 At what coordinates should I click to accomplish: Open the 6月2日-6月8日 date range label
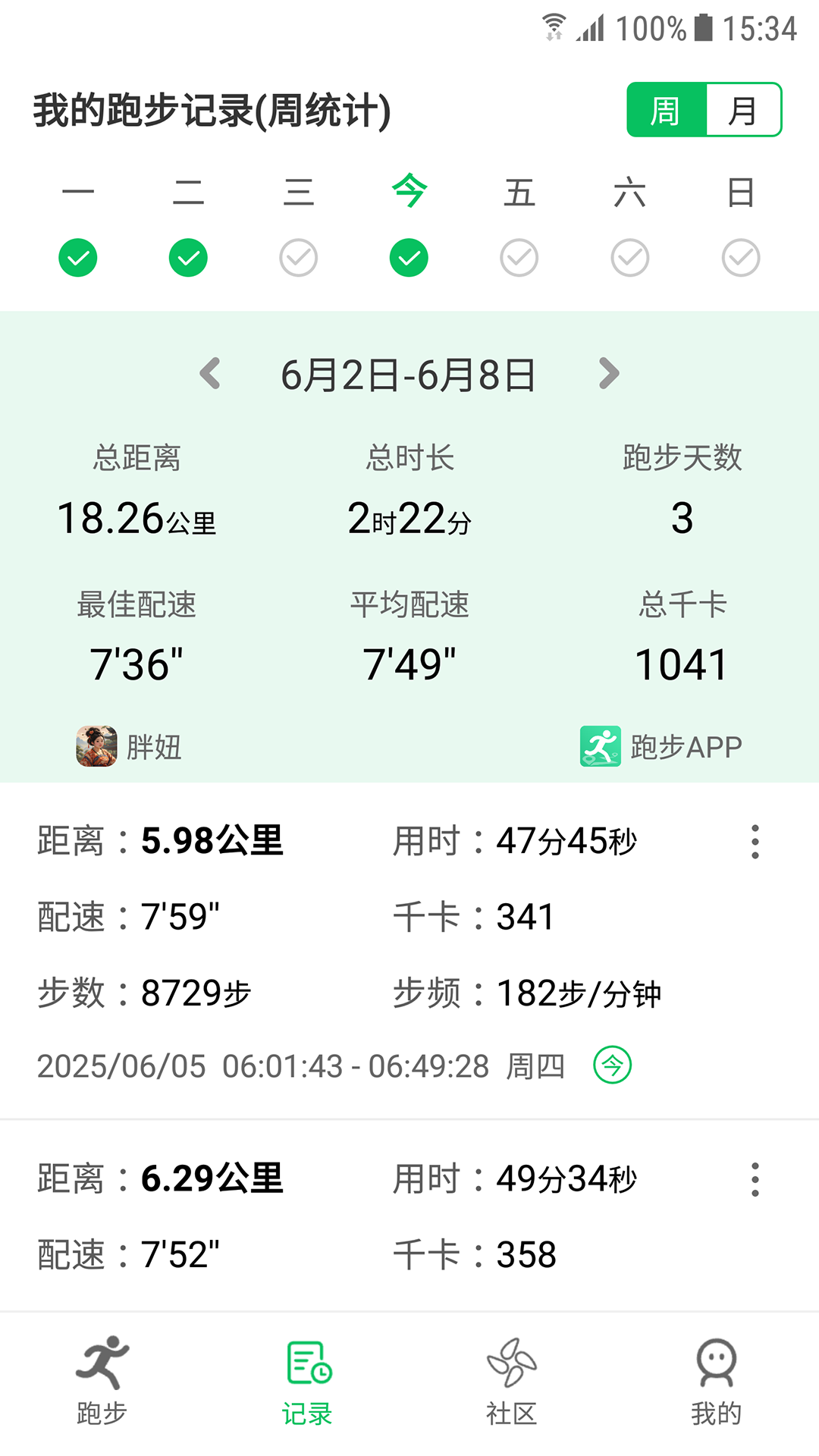click(x=409, y=373)
